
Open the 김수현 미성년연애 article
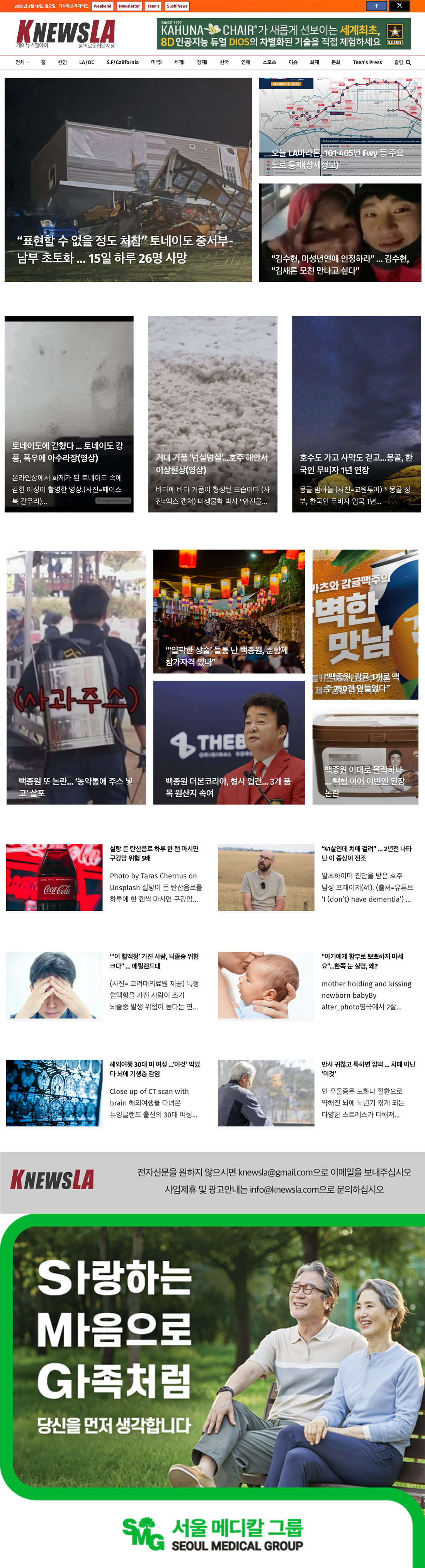(x=340, y=264)
